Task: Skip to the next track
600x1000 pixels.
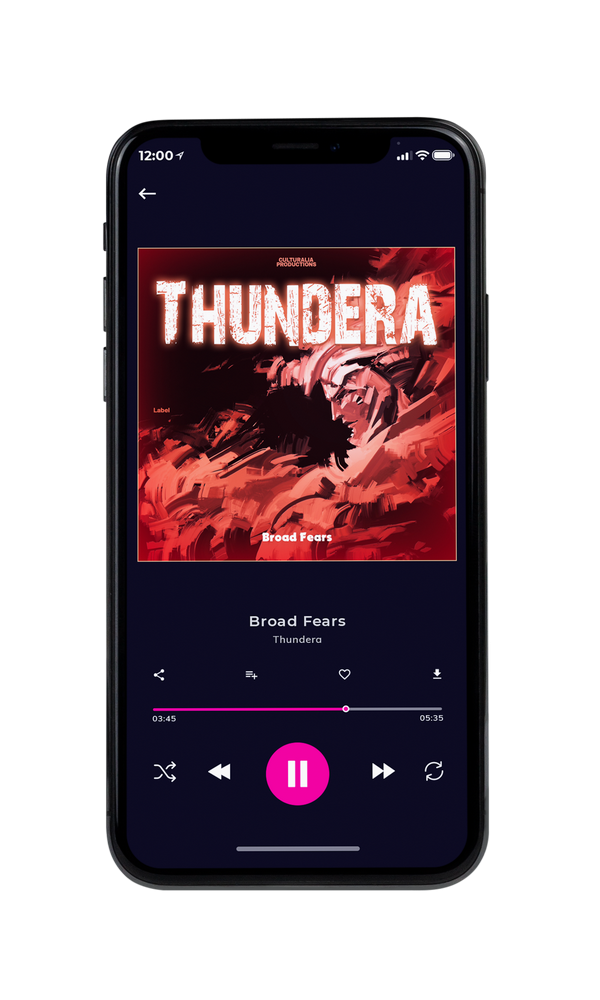Action: (383, 771)
